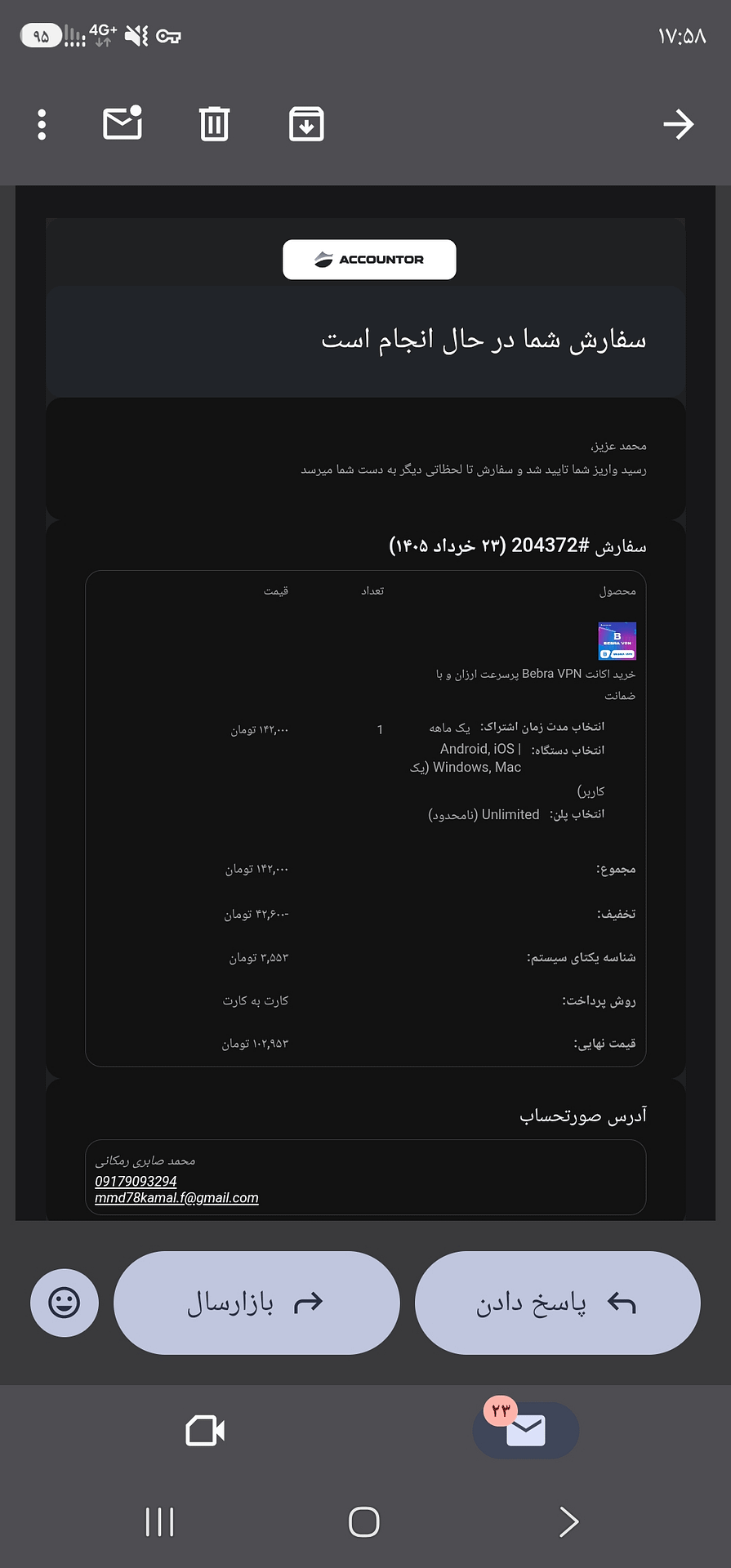This screenshot has height=1568, width=731.
Task: Open the mmd78kamal.f@gmail.com email link
Action: click(x=176, y=1198)
